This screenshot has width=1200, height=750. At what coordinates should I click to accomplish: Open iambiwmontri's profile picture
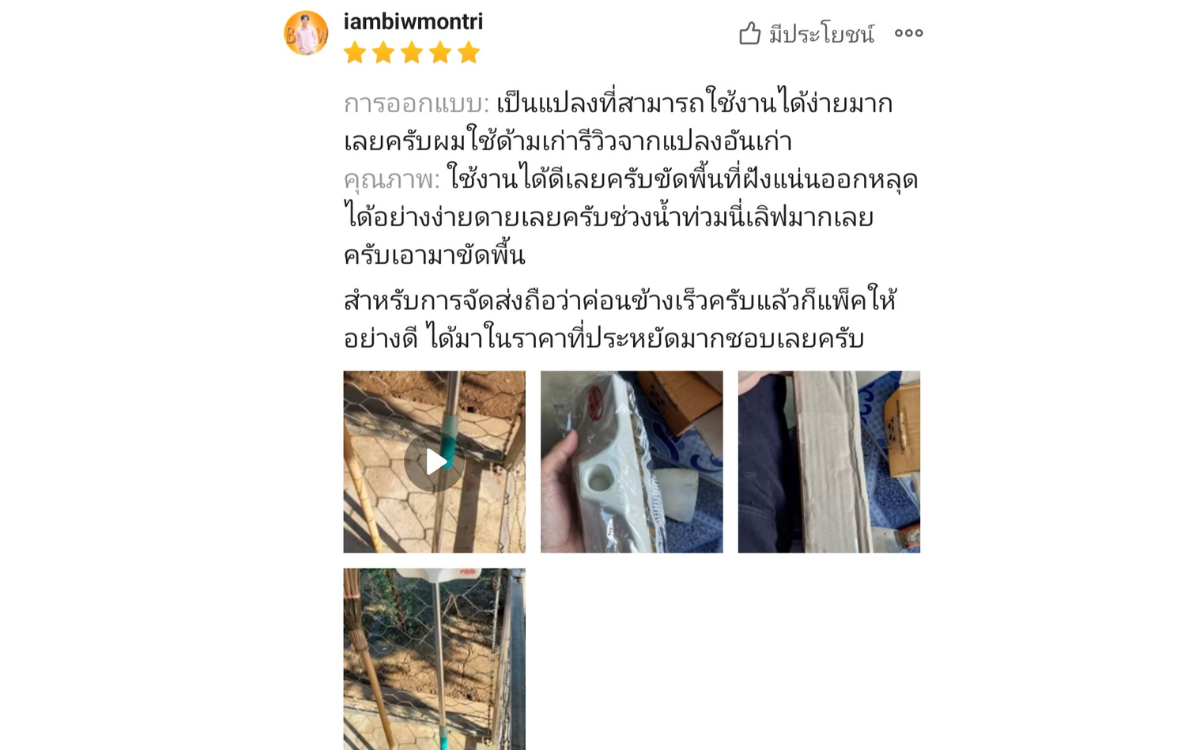[x=306, y=34]
